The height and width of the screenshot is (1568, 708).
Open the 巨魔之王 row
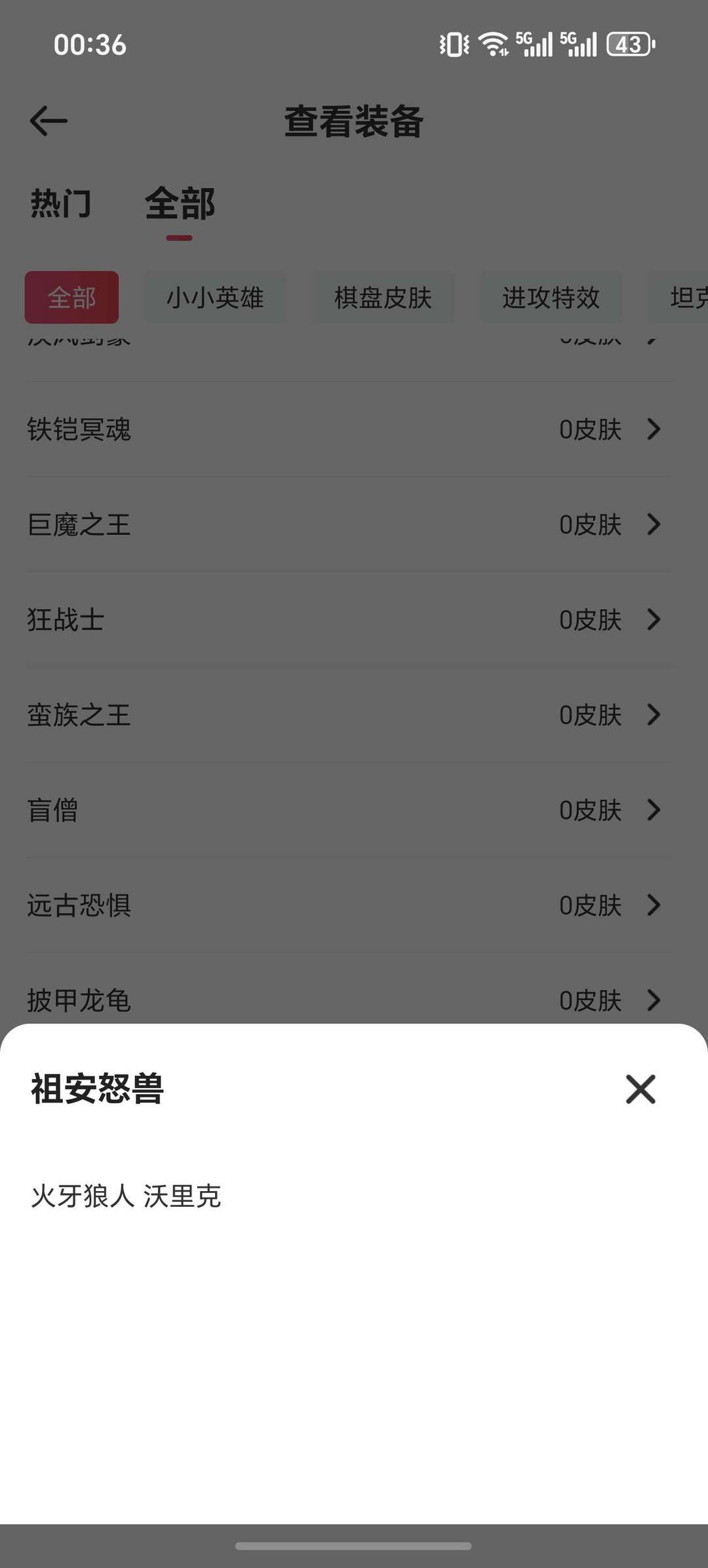pyautogui.click(x=347, y=524)
